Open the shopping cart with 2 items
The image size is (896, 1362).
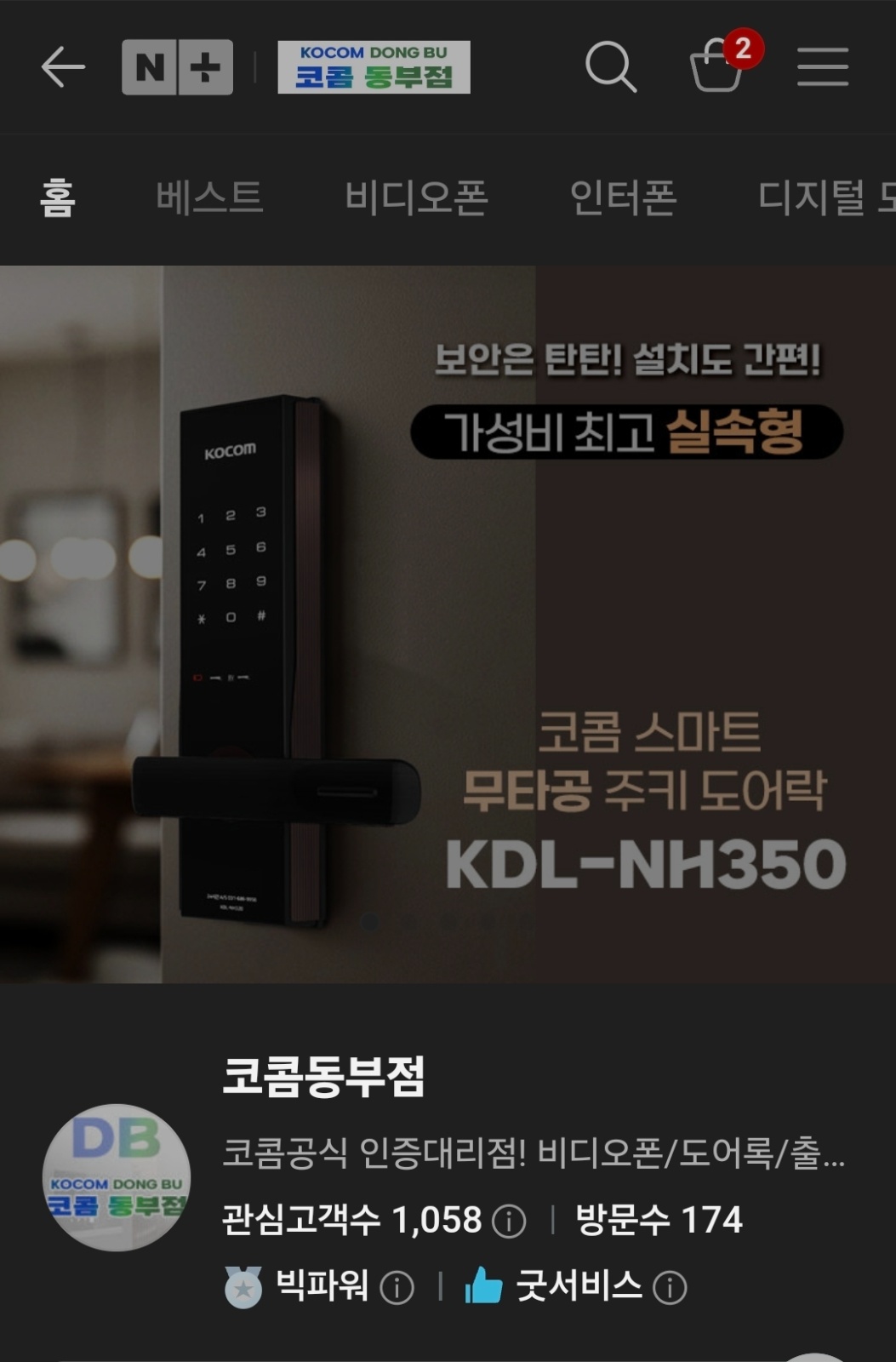pos(717,67)
